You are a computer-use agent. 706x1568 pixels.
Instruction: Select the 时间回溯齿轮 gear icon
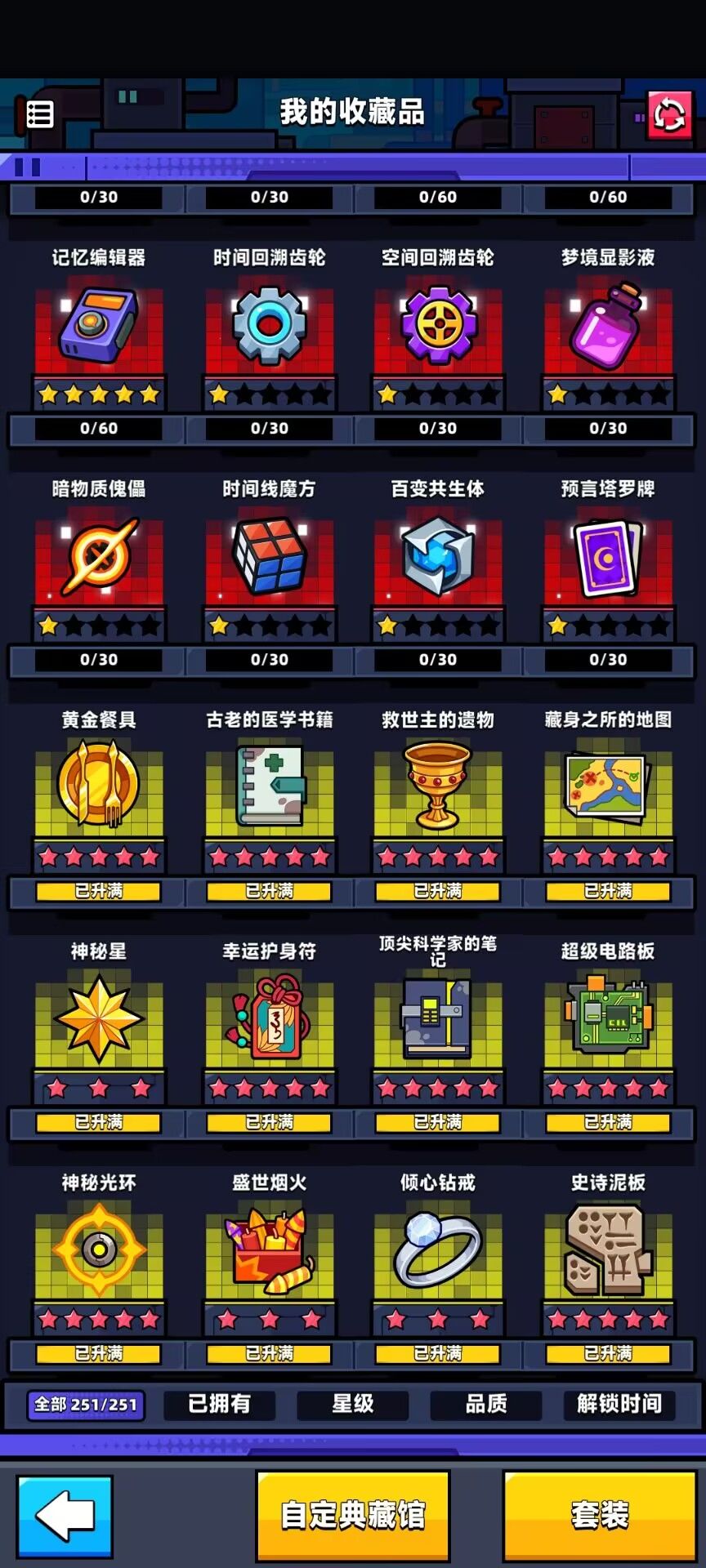click(268, 327)
